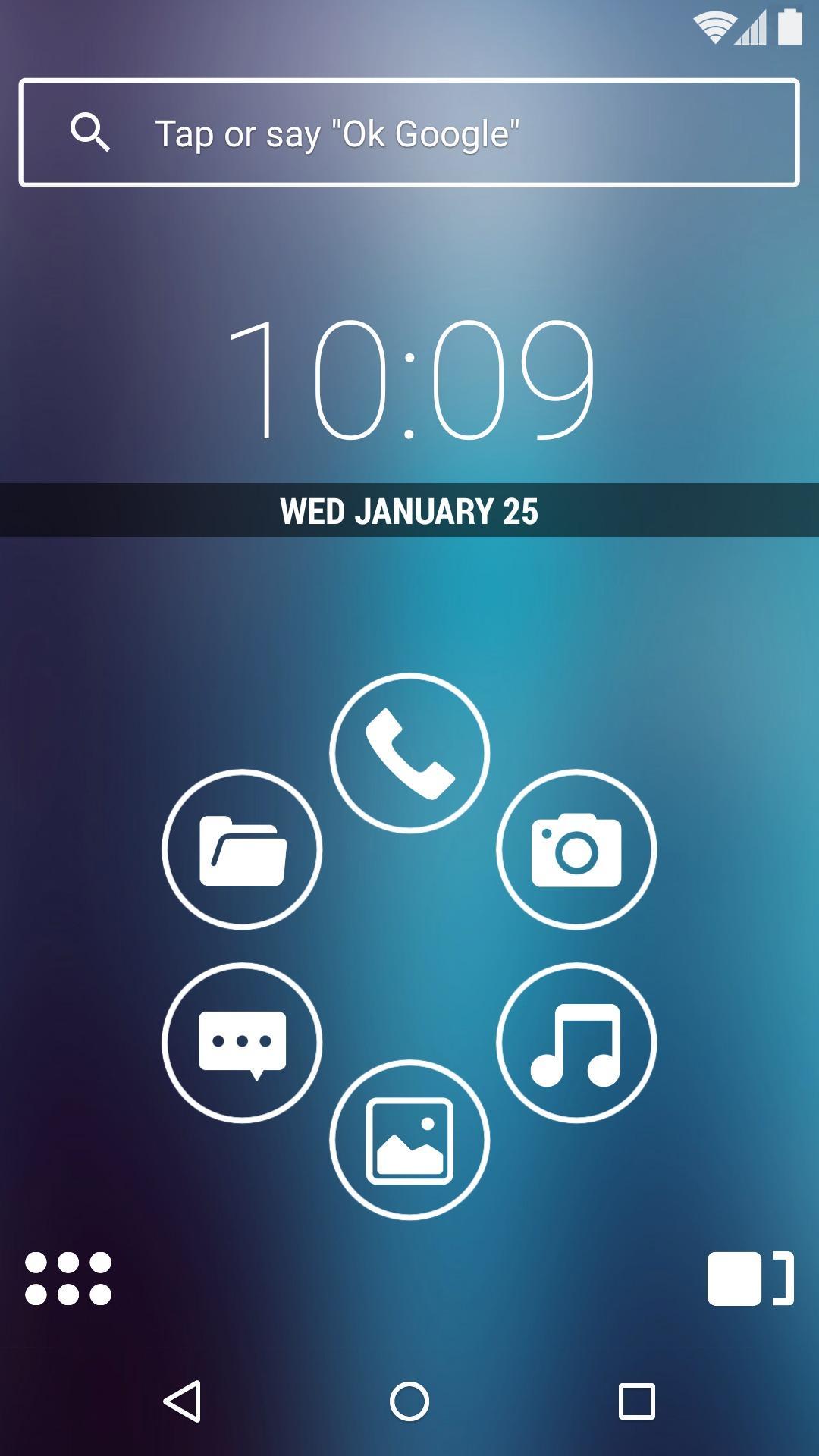Image resolution: width=819 pixels, height=1456 pixels.
Task: Select the WED JANUARY 25 date banner
Action: click(x=409, y=510)
